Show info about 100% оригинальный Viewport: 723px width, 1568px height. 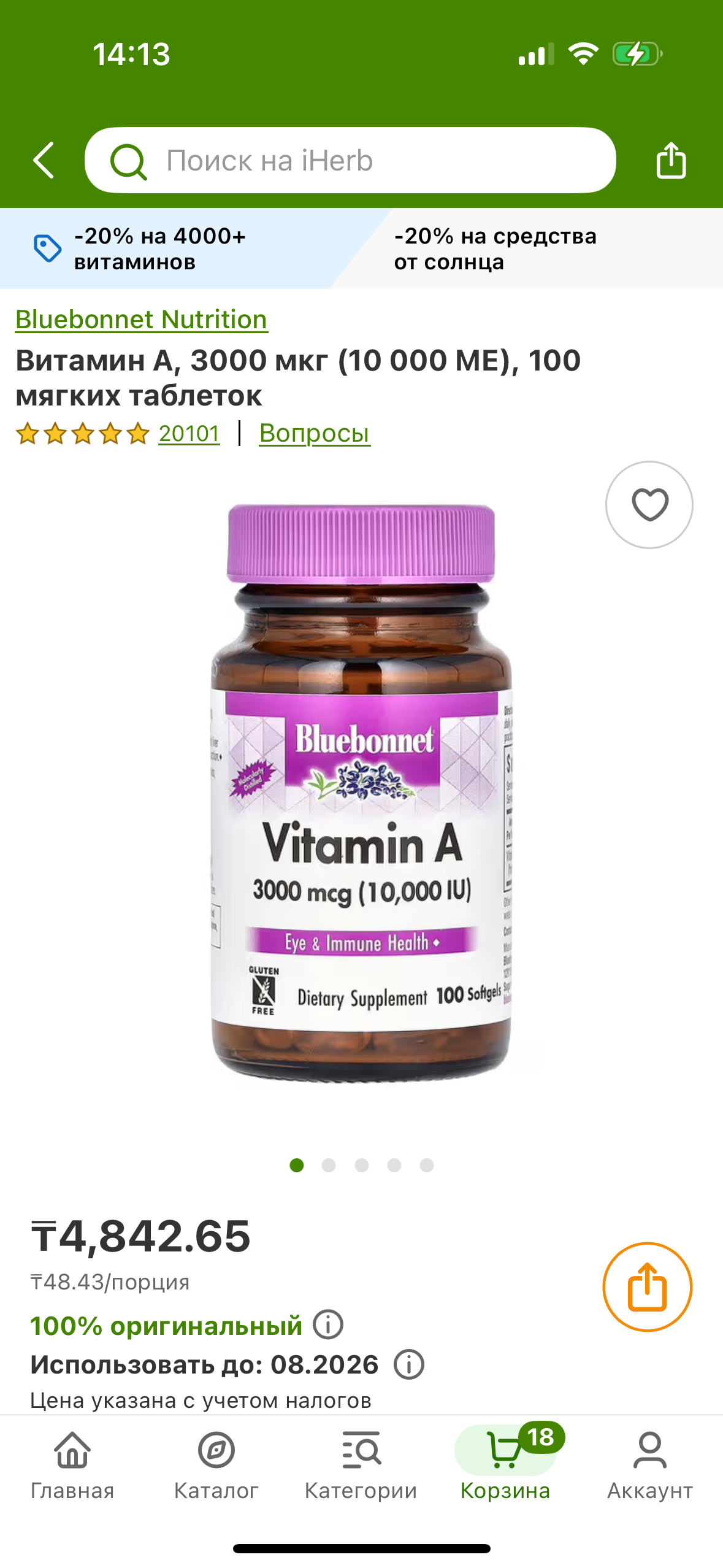click(328, 1325)
